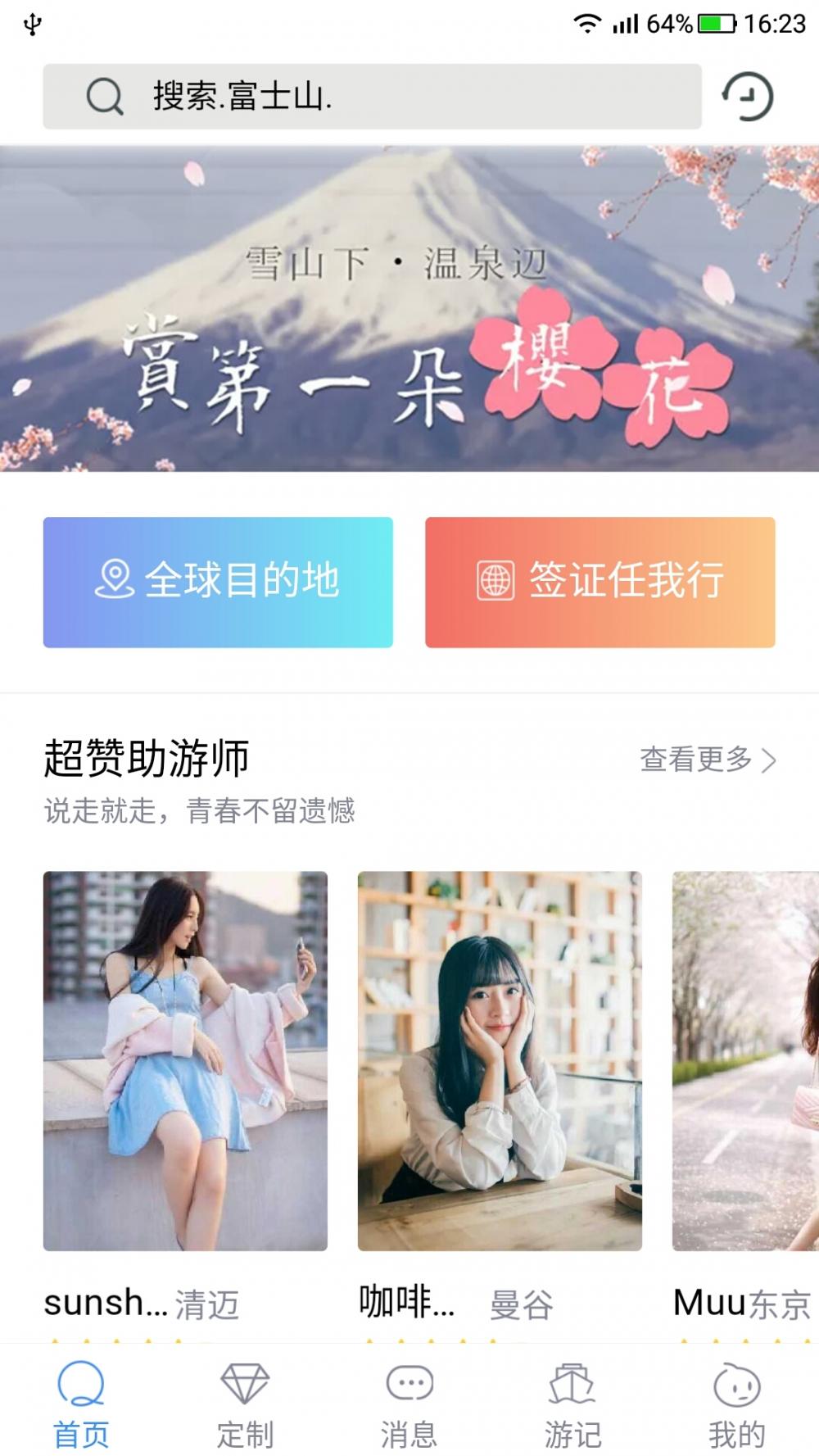The height and width of the screenshot is (1456, 819).
Task: Open sunsh... 清迈 guide card
Action: point(185,1098)
